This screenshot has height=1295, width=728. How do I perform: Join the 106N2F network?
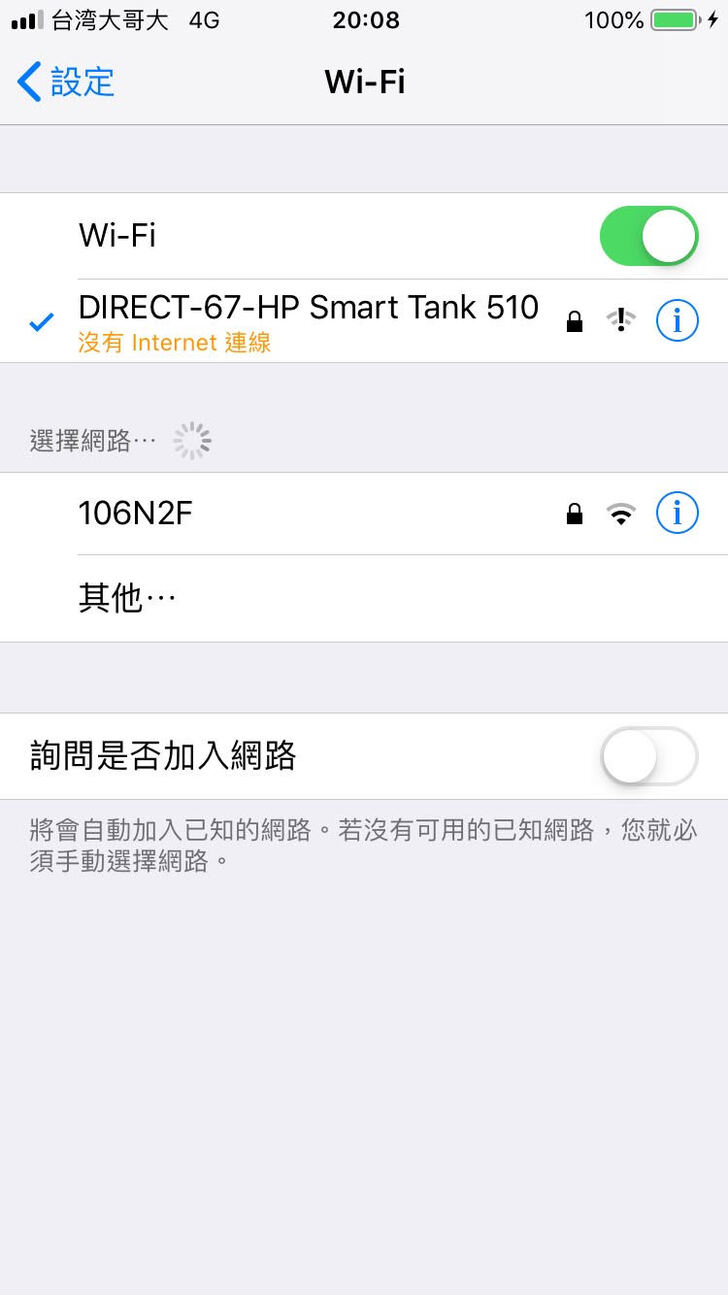click(x=300, y=513)
